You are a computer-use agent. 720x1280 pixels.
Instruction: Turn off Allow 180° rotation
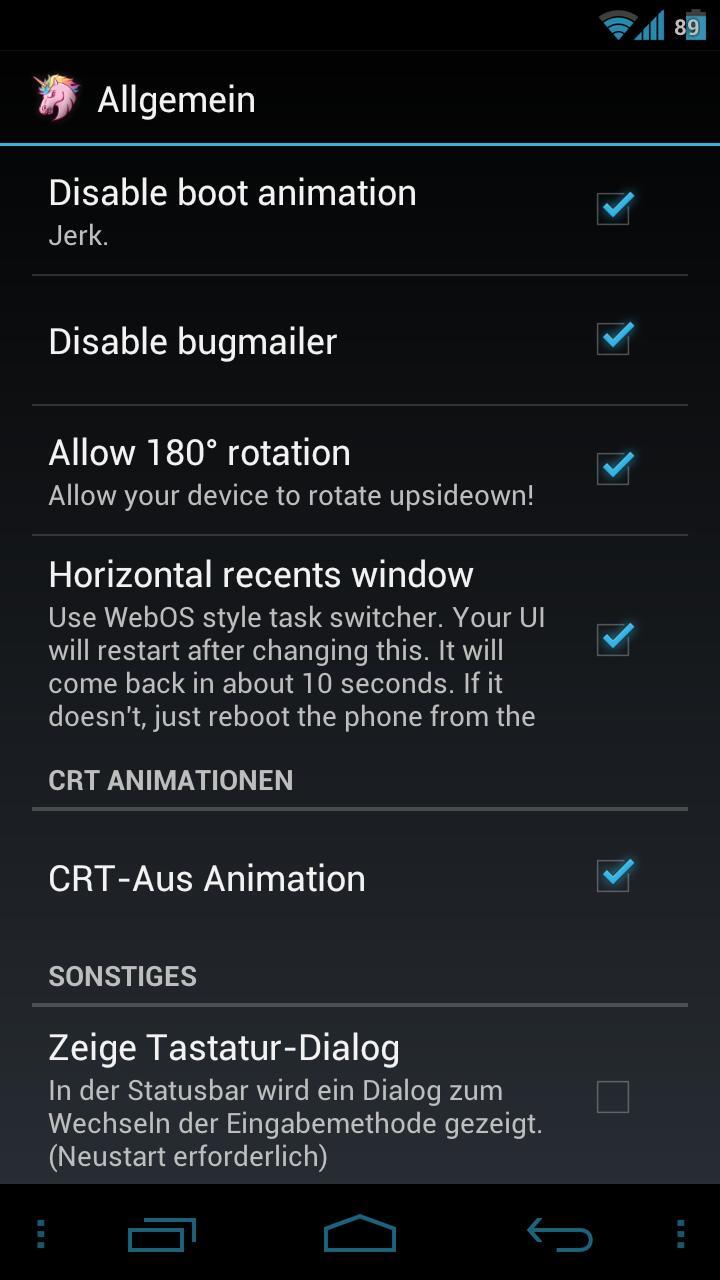pyautogui.click(x=613, y=468)
